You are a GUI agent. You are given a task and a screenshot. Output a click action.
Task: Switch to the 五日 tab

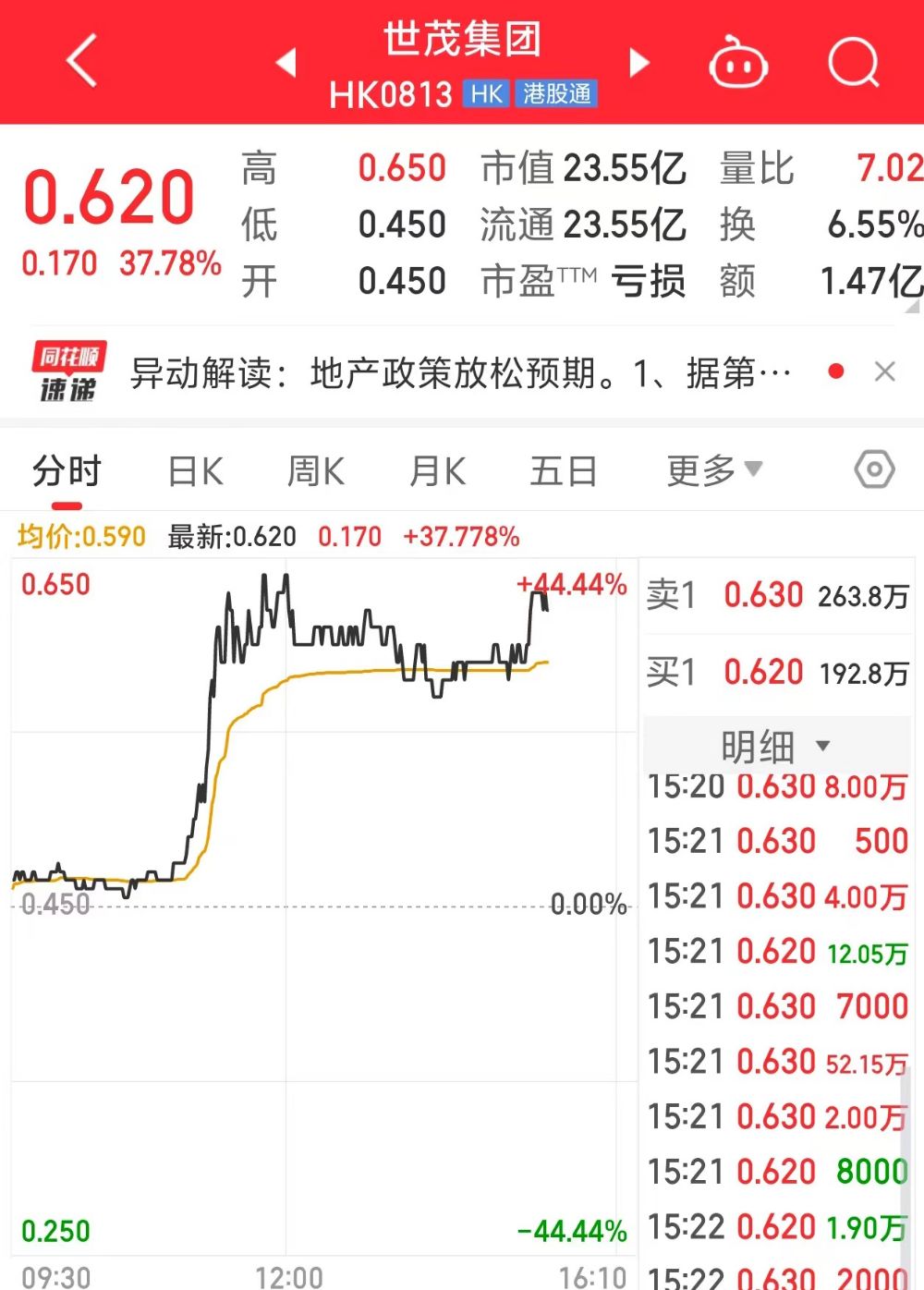click(563, 472)
